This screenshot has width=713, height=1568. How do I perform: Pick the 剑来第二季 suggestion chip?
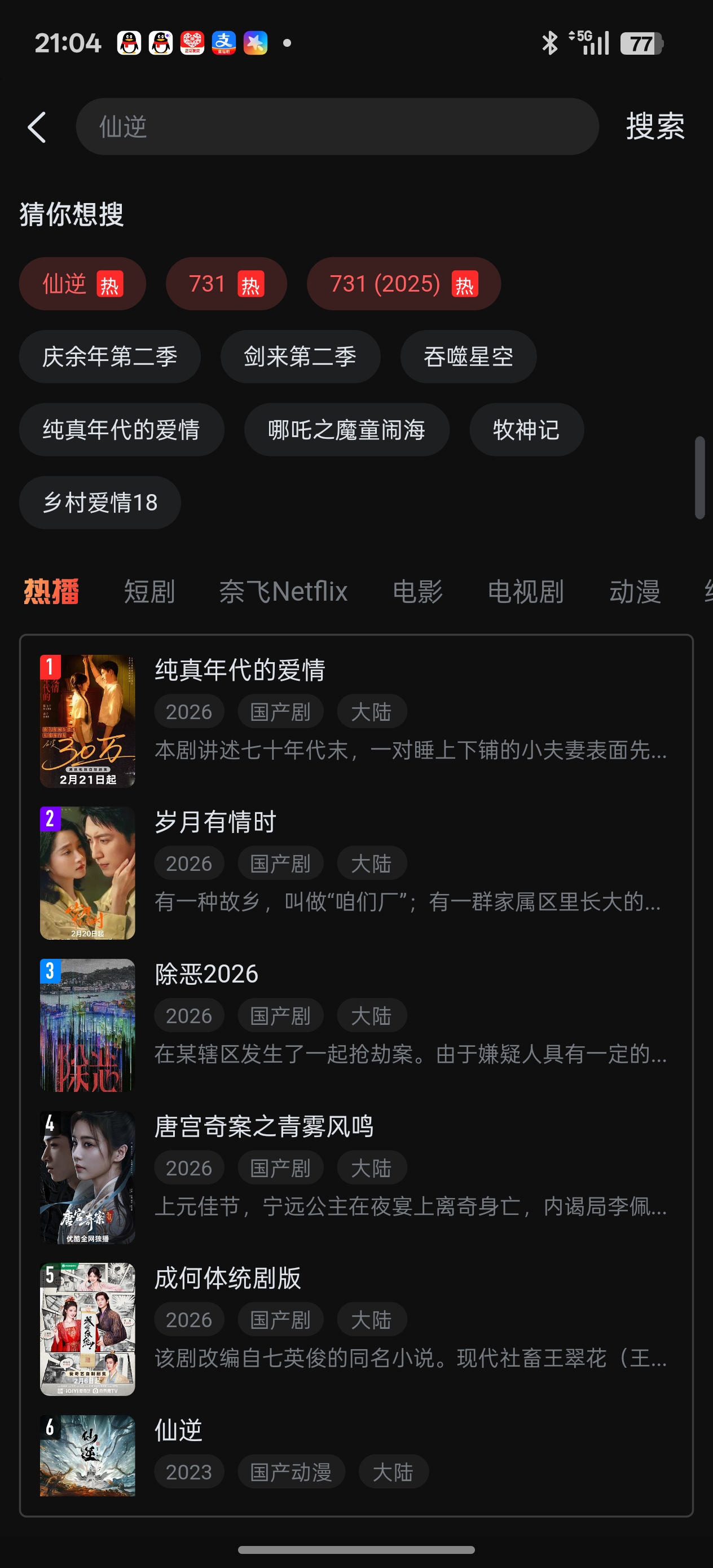click(300, 356)
